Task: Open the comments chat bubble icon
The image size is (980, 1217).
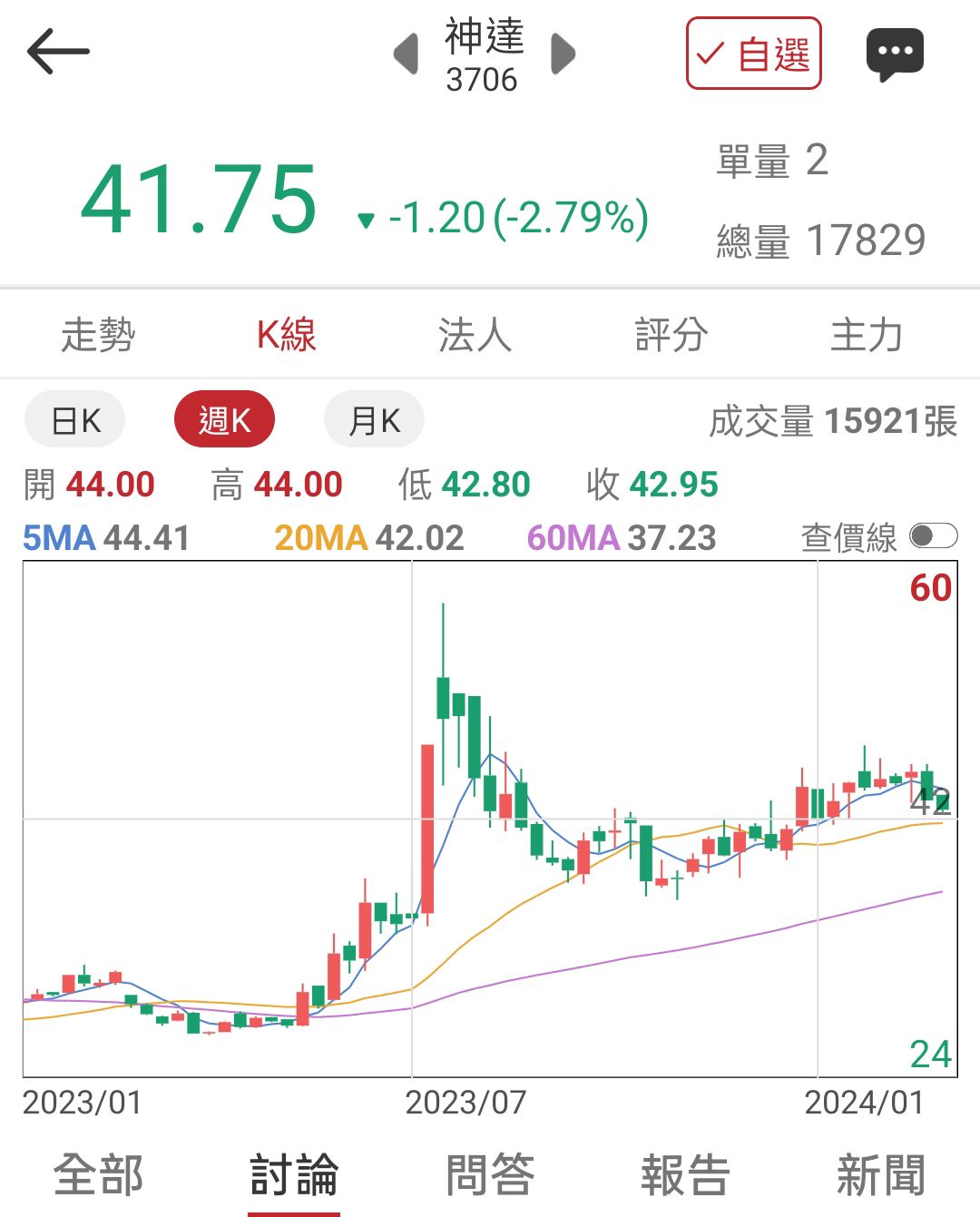Action: click(894, 52)
